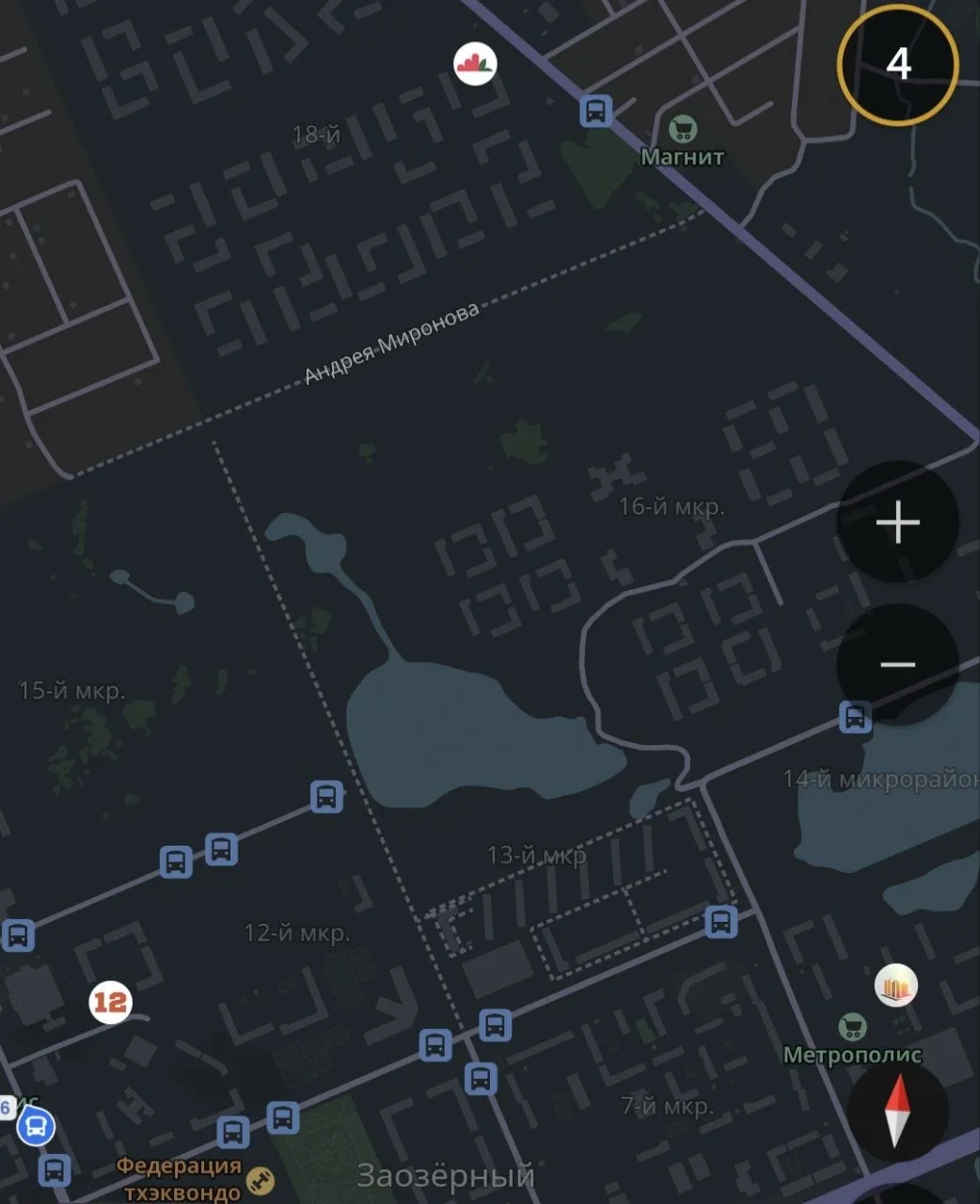
Task: Select the bus stop next to Магнит
Action: click(595, 111)
